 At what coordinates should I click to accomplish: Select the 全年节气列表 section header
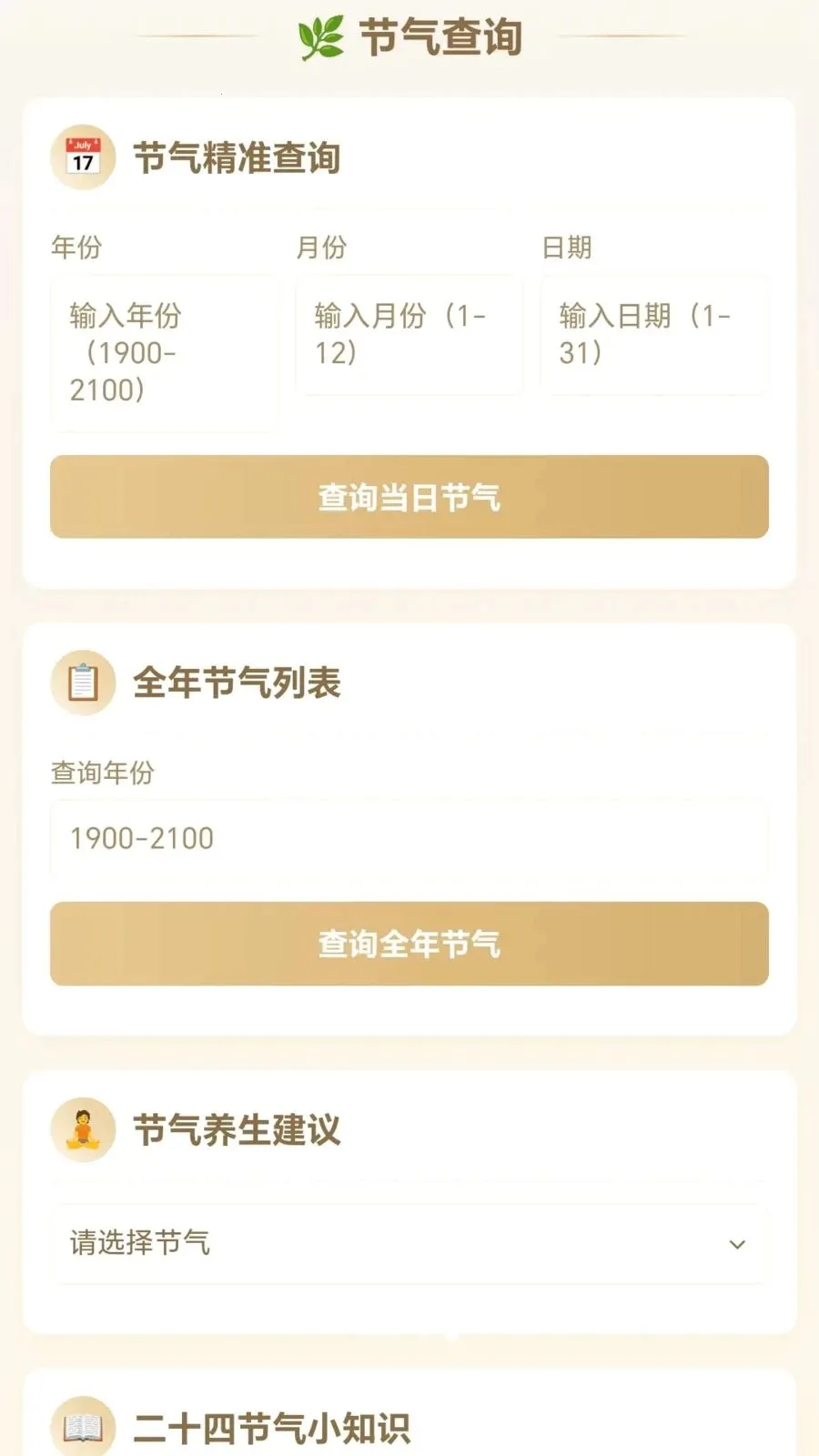(x=238, y=682)
